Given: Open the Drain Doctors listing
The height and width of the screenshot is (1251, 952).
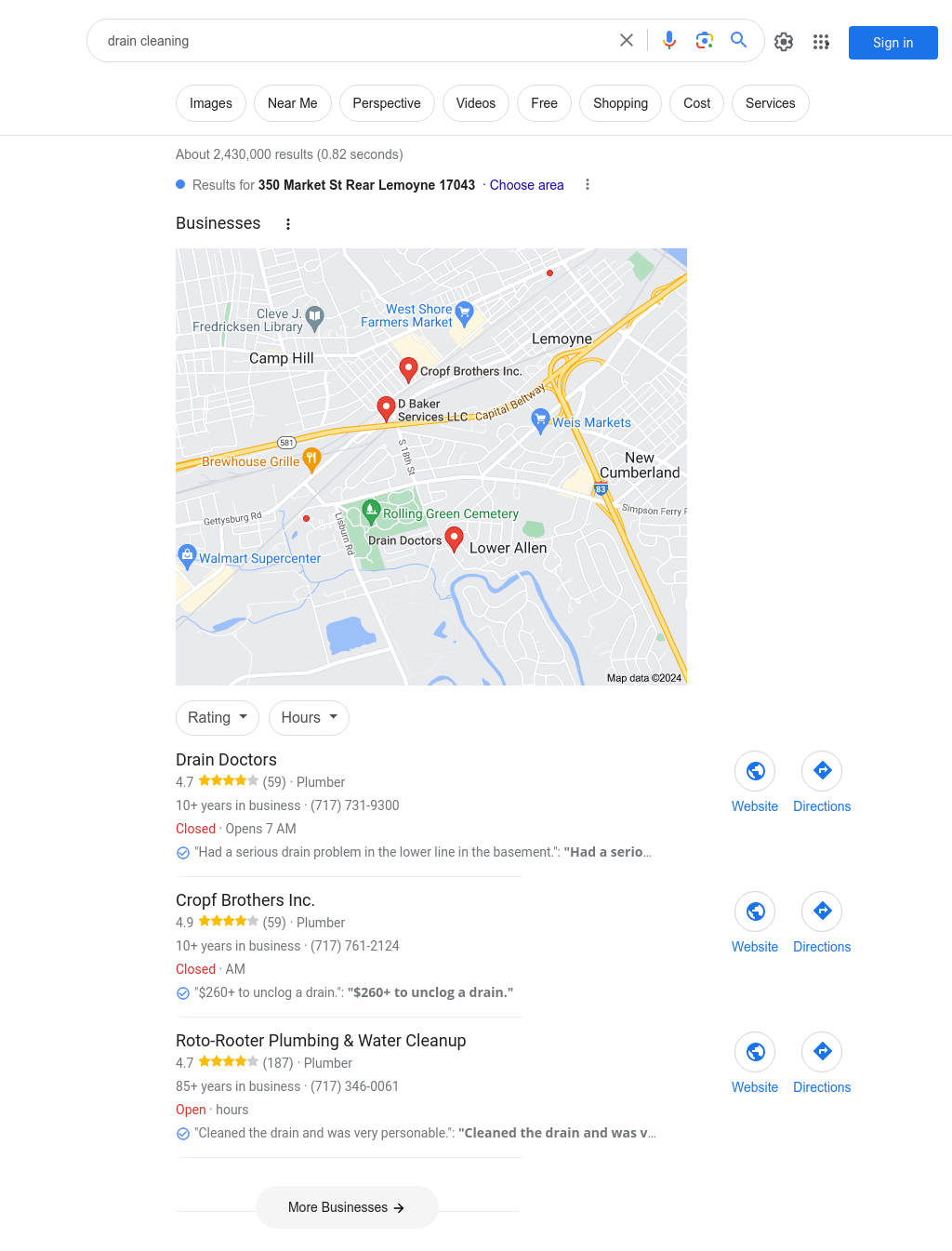Looking at the screenshot, I should tap(226, 760).
